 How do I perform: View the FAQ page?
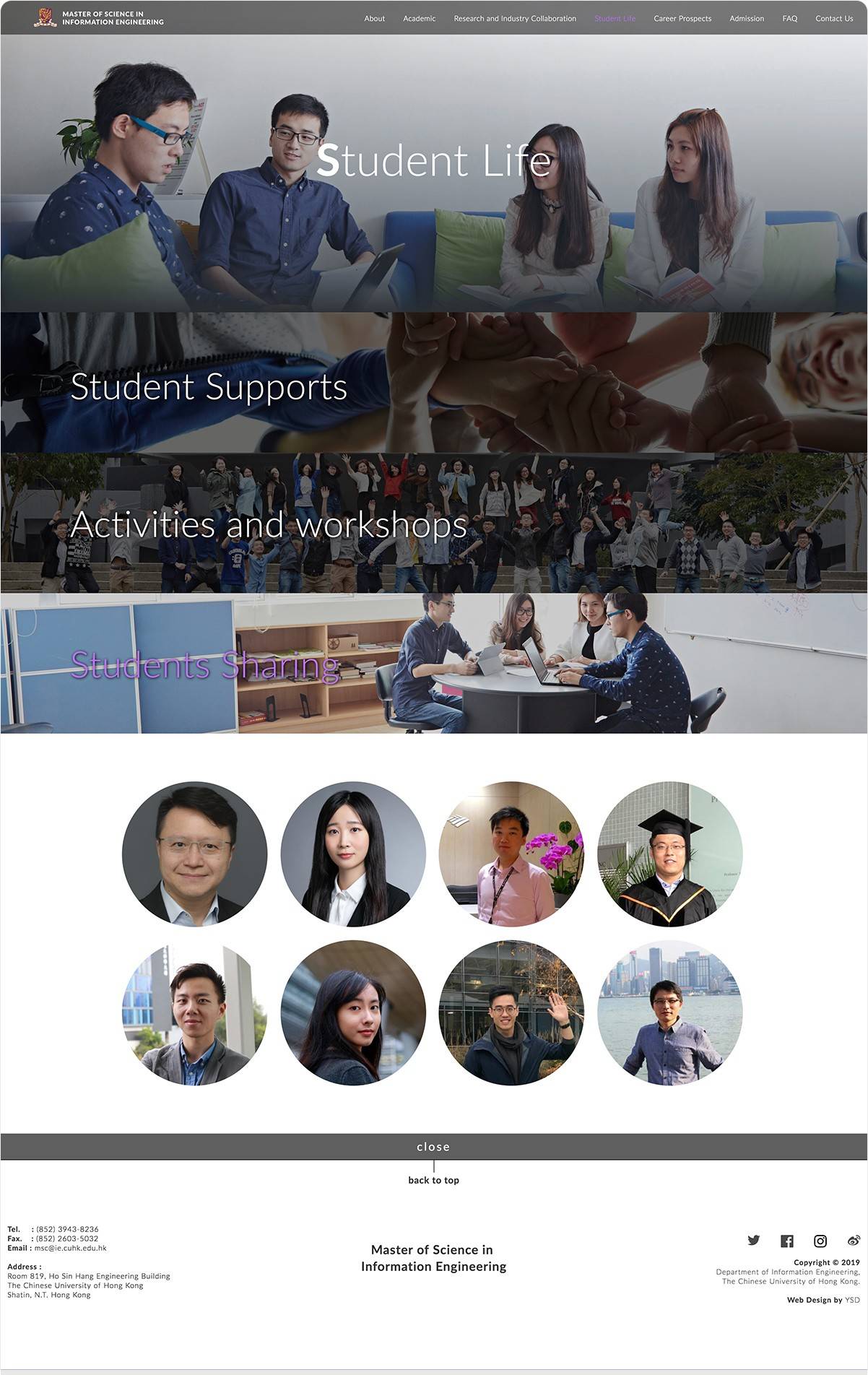click(790, 19)
